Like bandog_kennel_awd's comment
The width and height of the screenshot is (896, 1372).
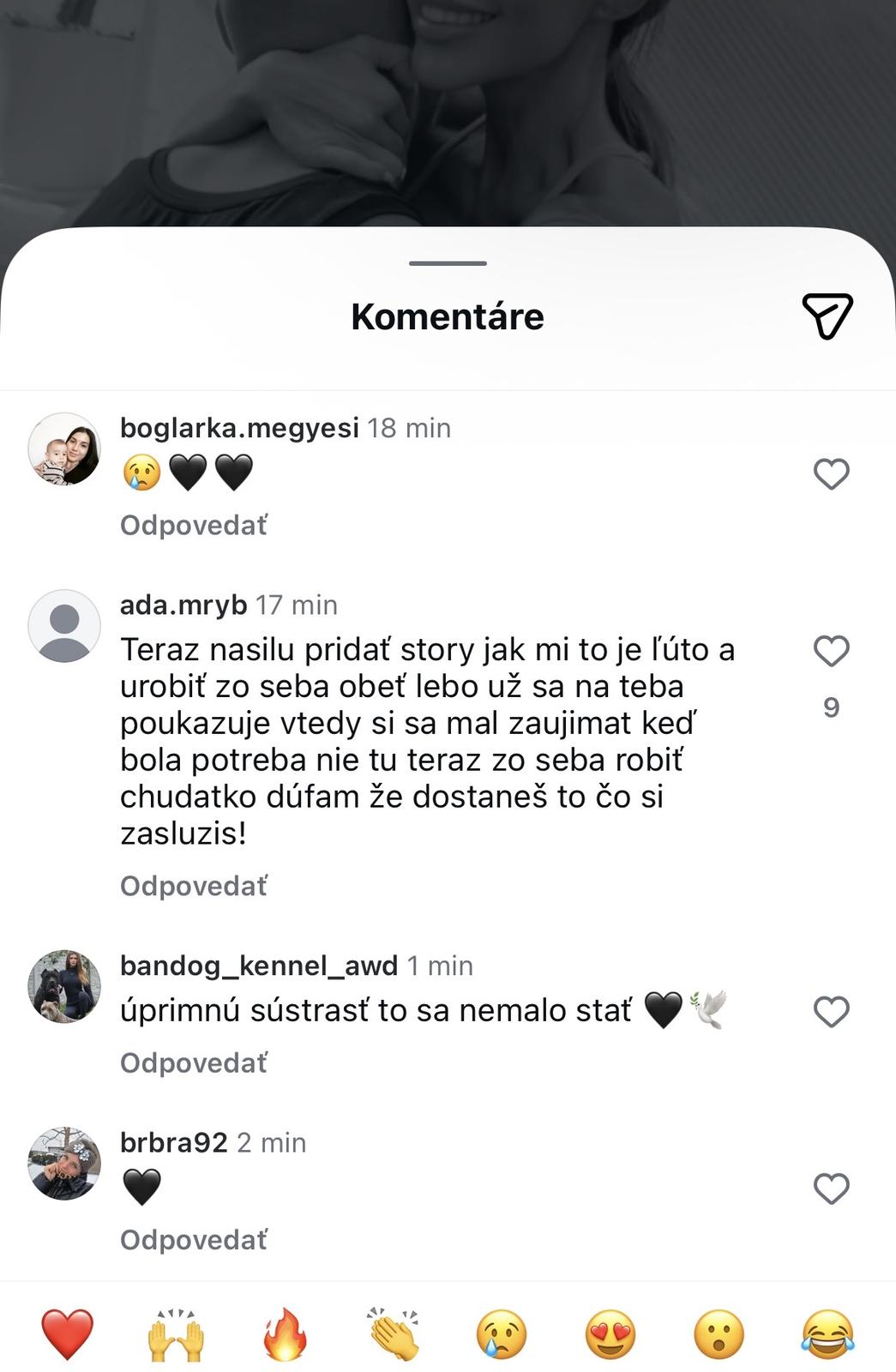tap(831, 1012)
